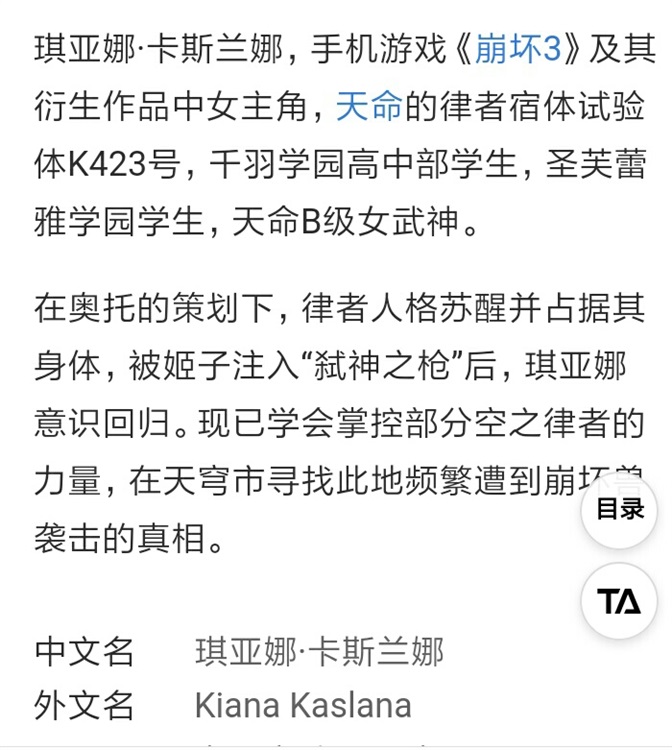
Task: Open the 崩坏3 link
Action: [518, 49]
